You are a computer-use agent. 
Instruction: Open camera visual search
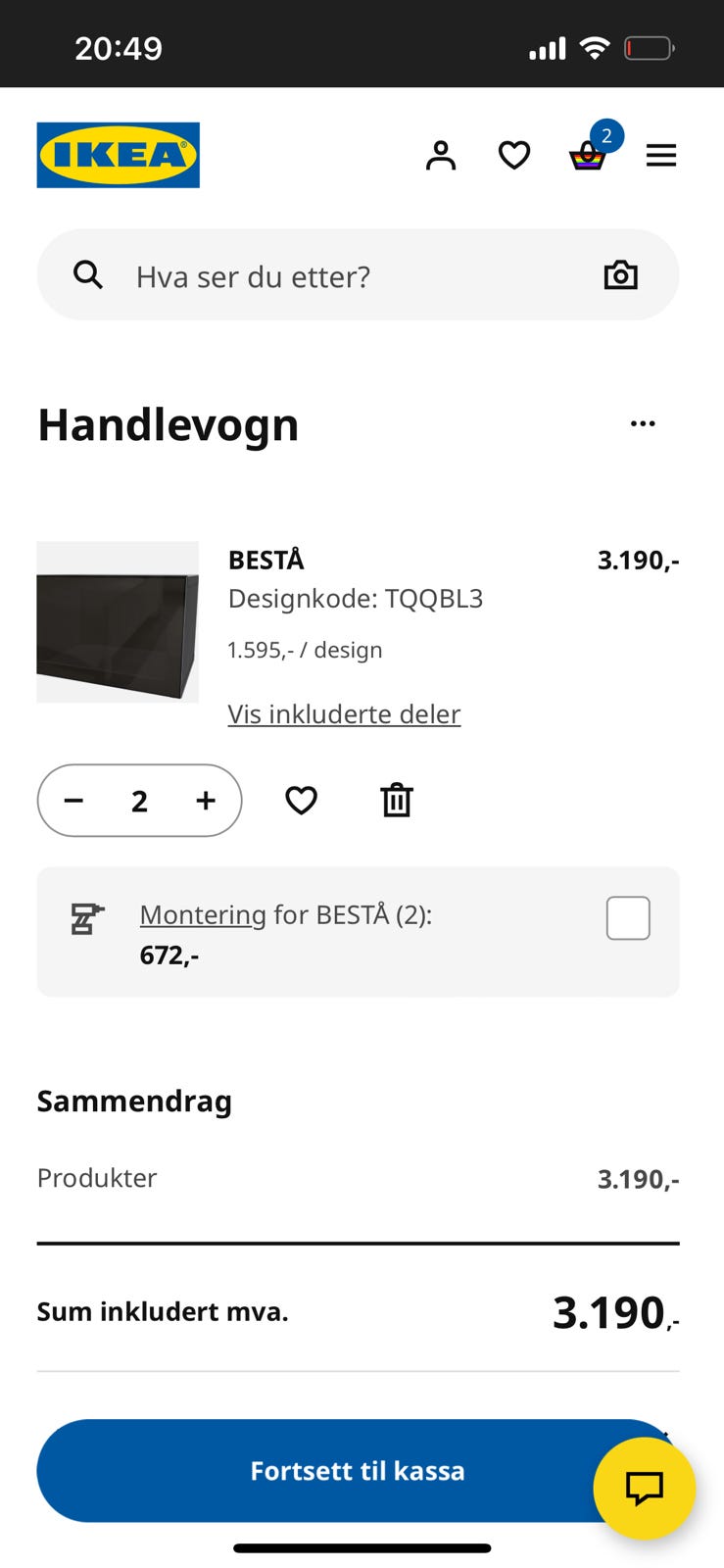coord(620,275)
